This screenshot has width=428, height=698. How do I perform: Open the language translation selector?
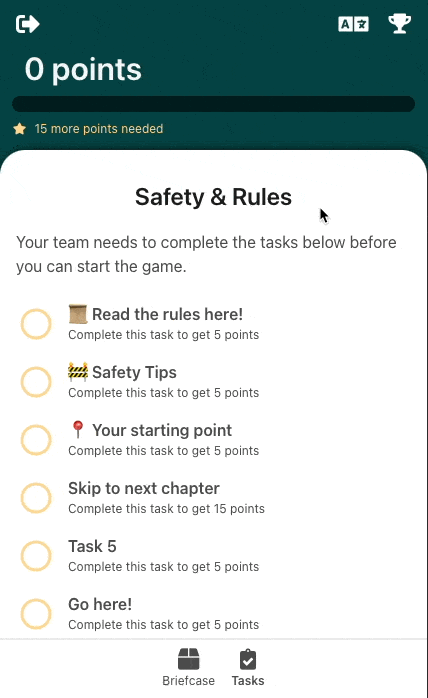pos(353,24)
